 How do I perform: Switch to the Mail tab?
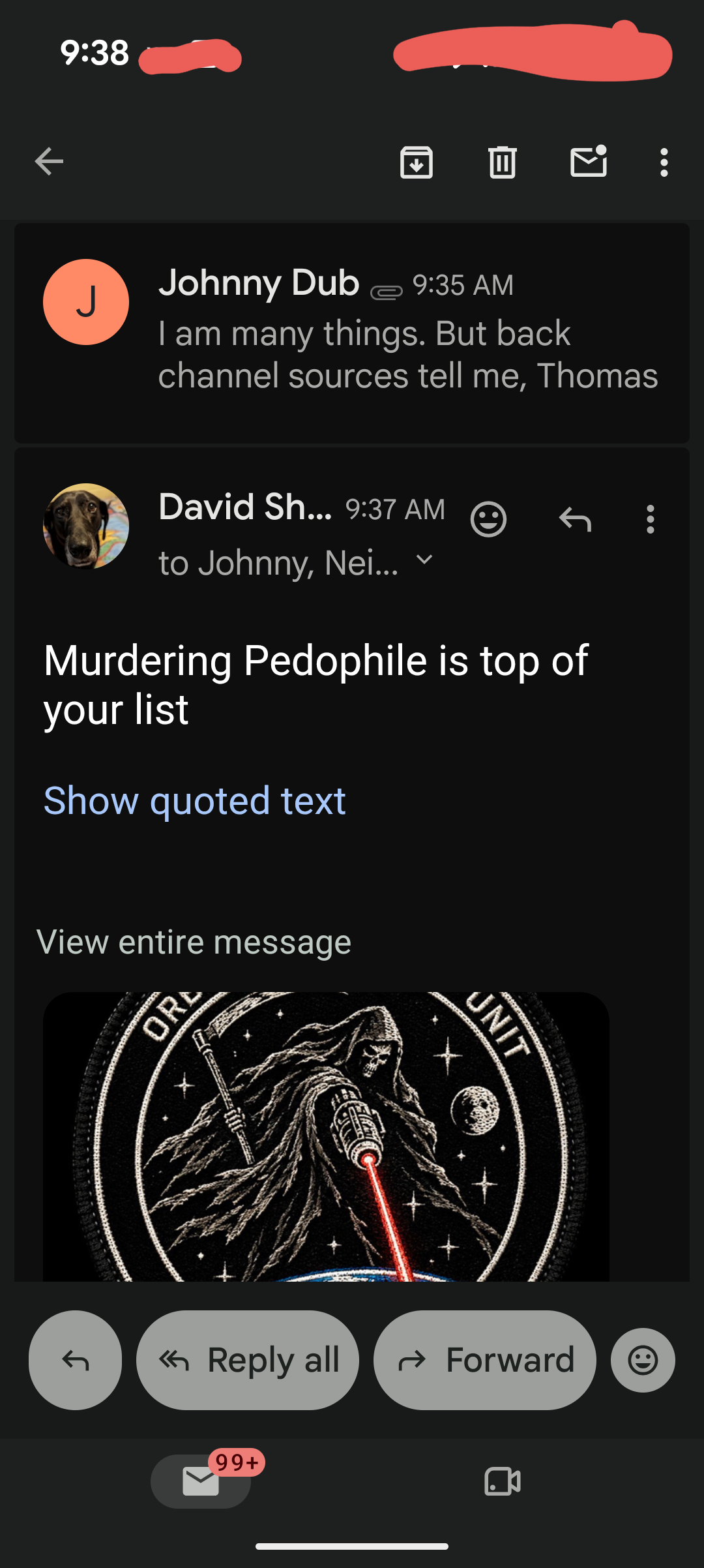(201, 1481)
